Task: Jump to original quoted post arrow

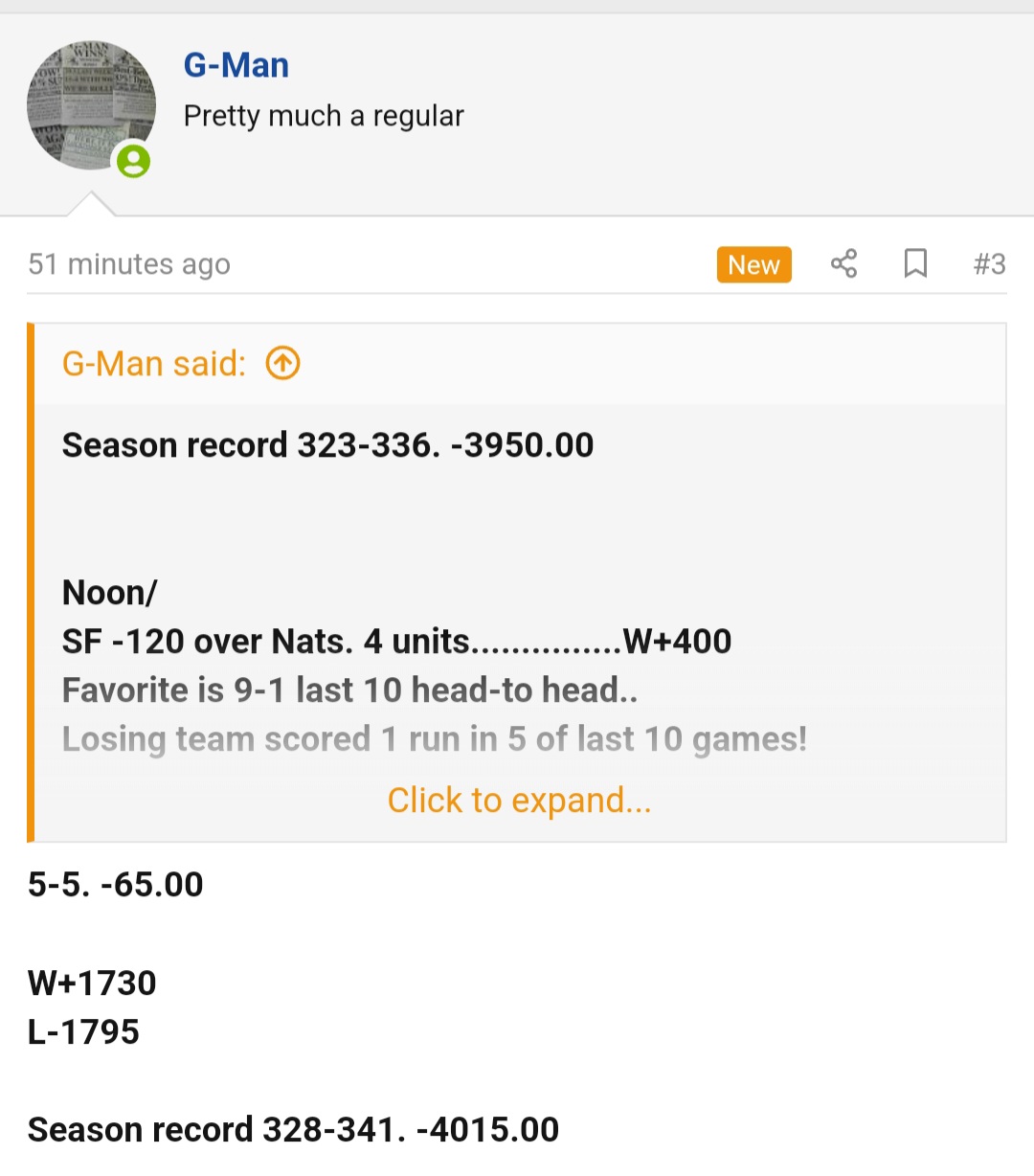Action: click(282, 364)
